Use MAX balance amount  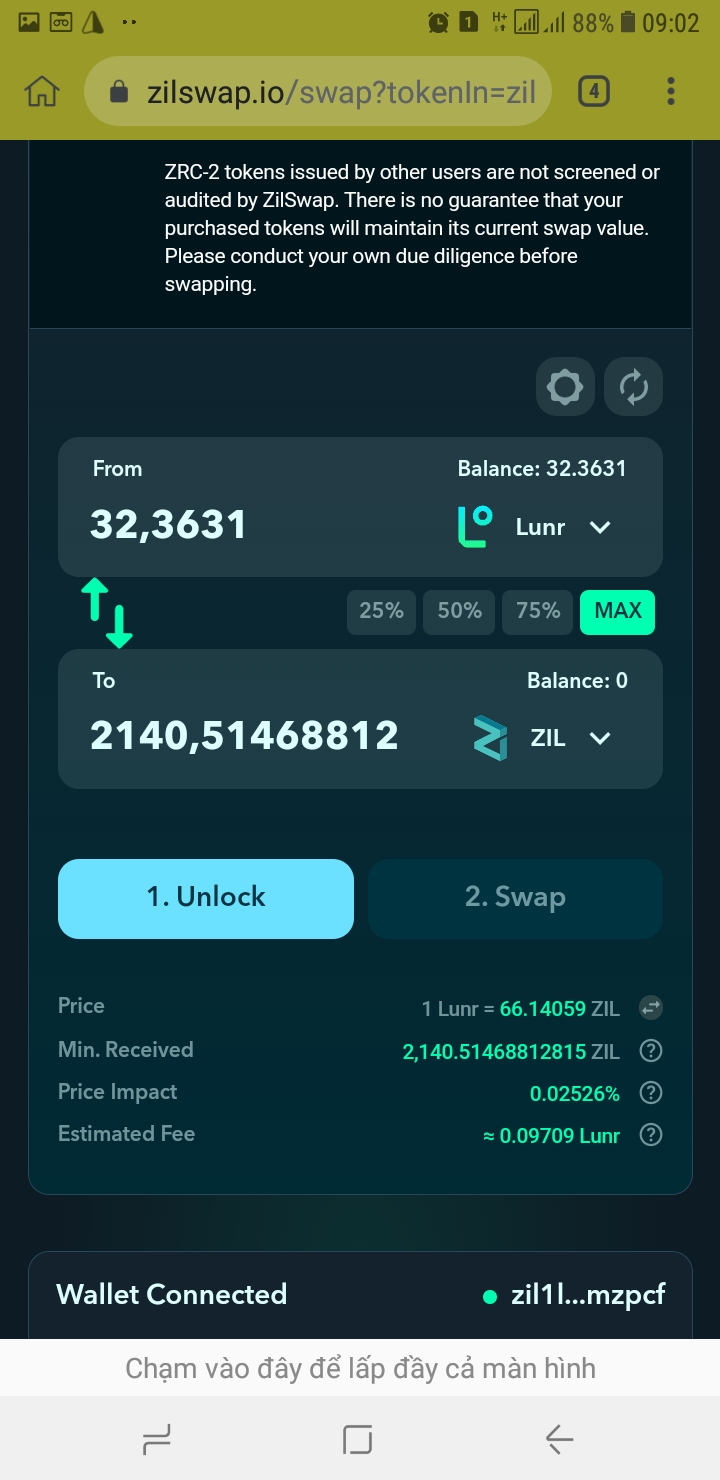(x=617, y=612)
